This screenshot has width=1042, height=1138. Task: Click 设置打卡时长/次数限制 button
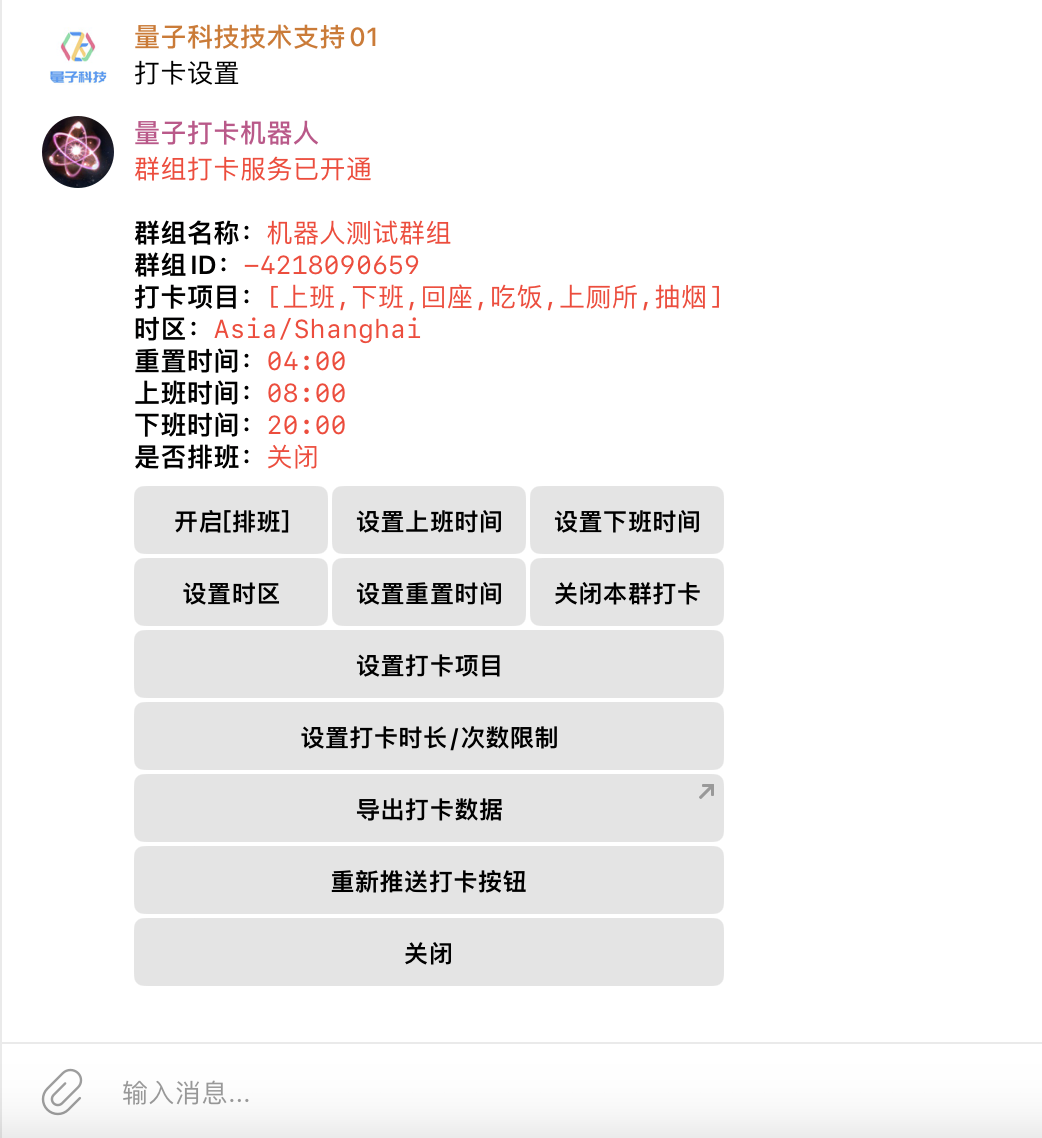tap(428, 736)
